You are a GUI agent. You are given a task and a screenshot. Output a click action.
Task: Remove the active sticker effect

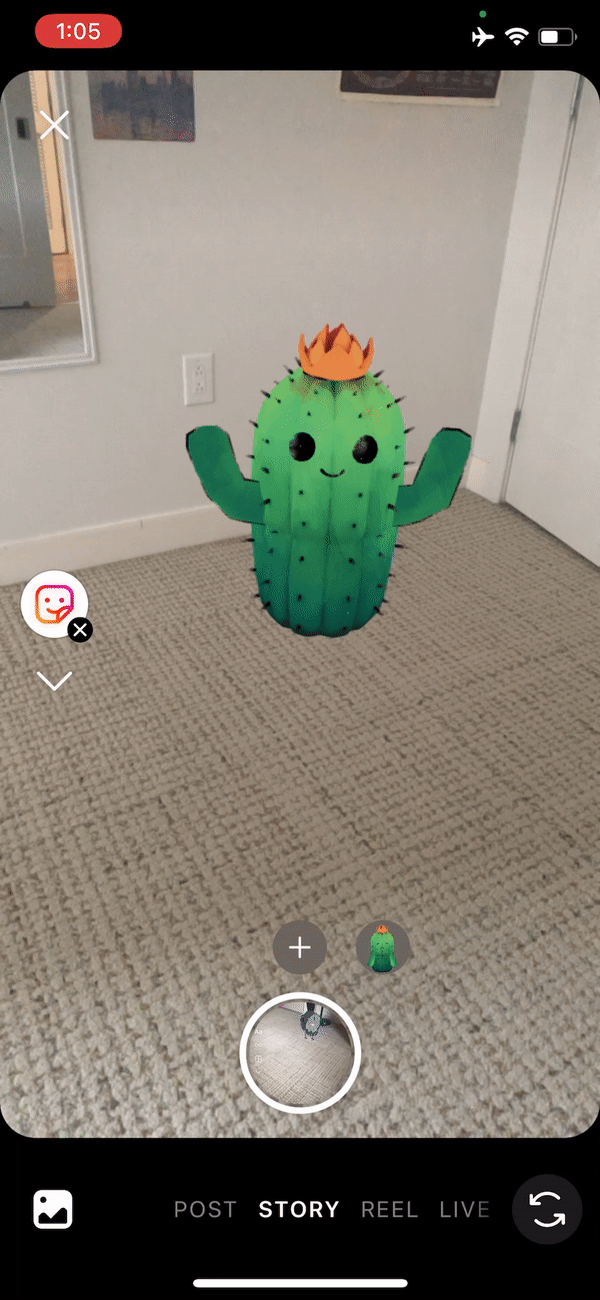81,629
